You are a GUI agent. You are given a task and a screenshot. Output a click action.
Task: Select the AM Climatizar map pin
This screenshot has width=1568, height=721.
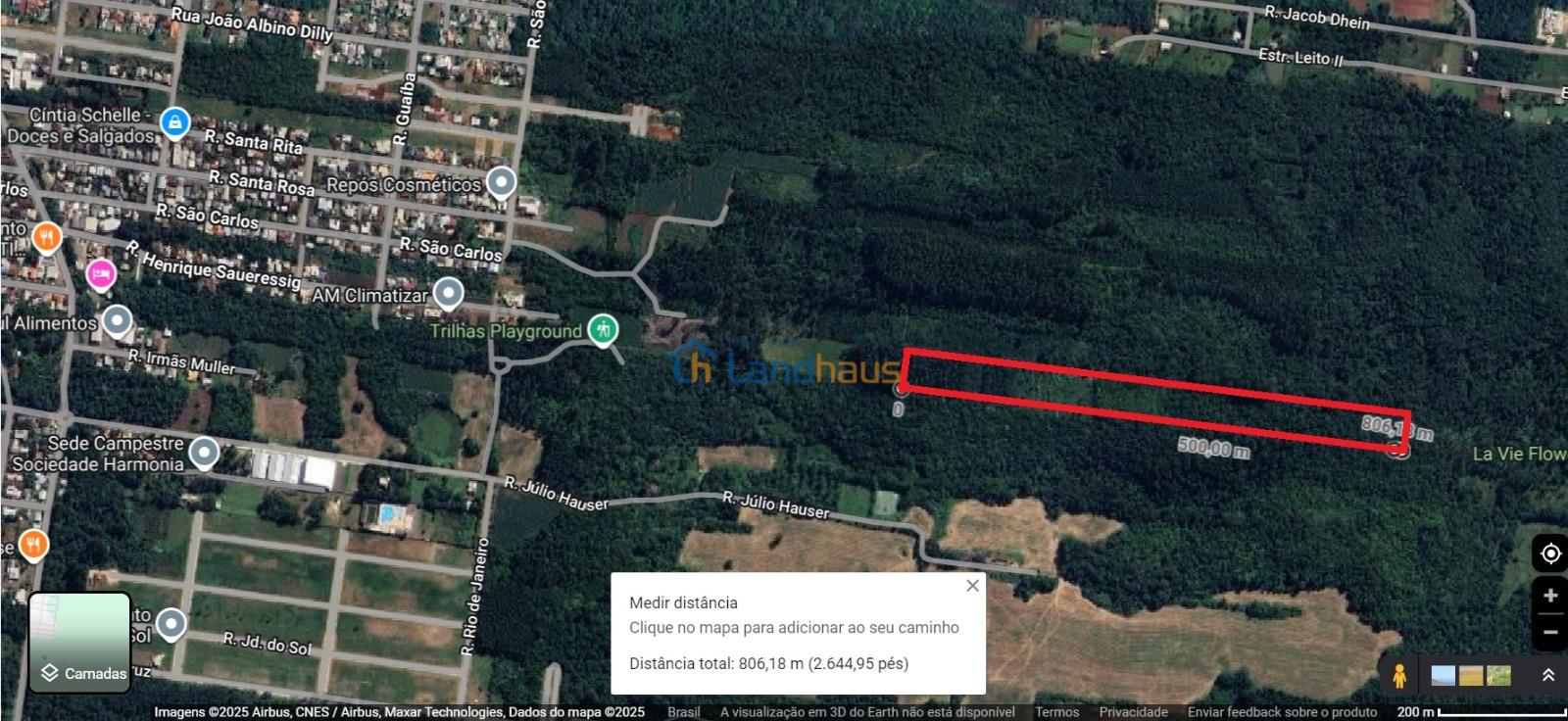pyautogui.click(x=449, y=292)
